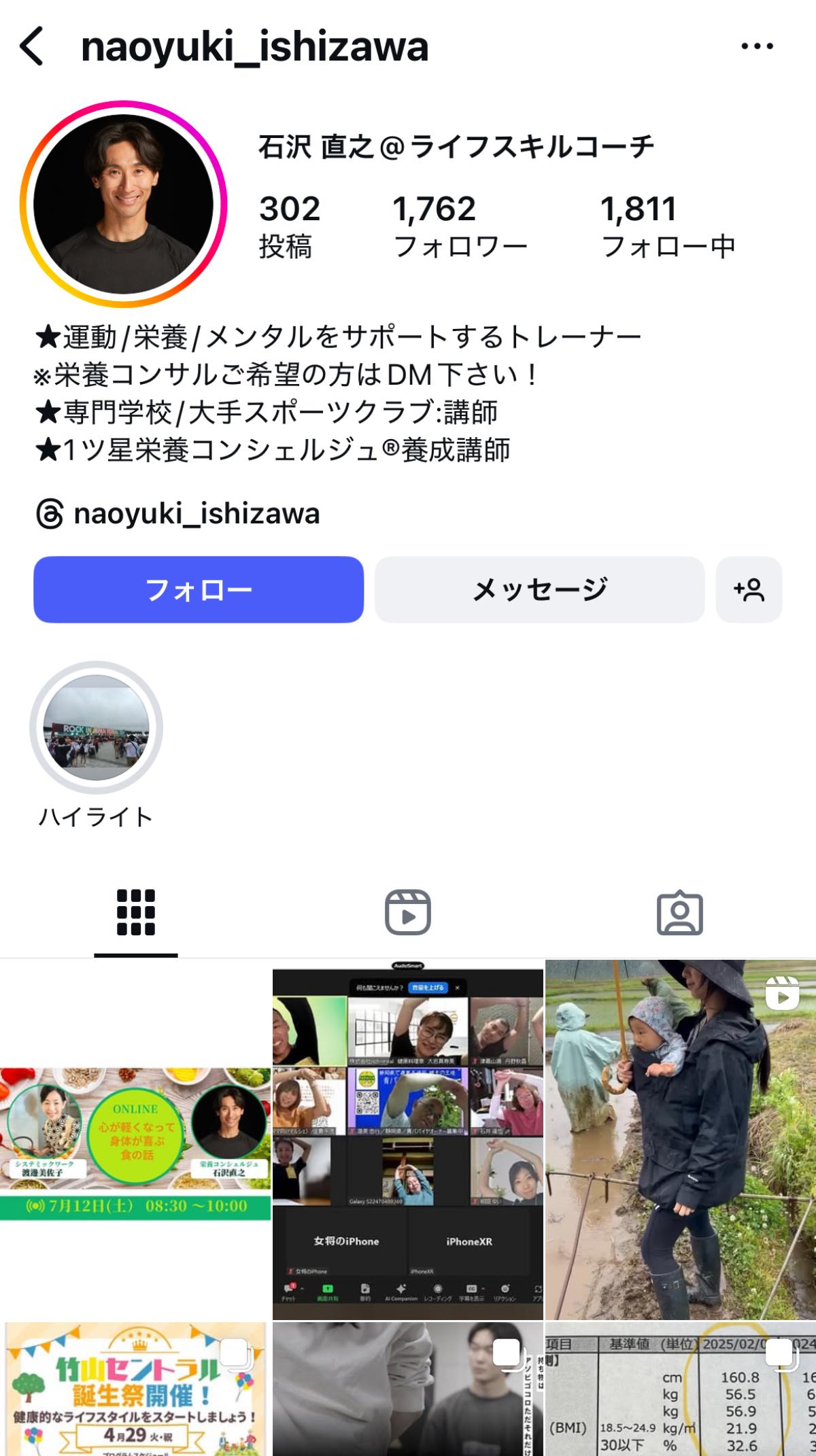Open the three-dot options menu

coord(757,46)
